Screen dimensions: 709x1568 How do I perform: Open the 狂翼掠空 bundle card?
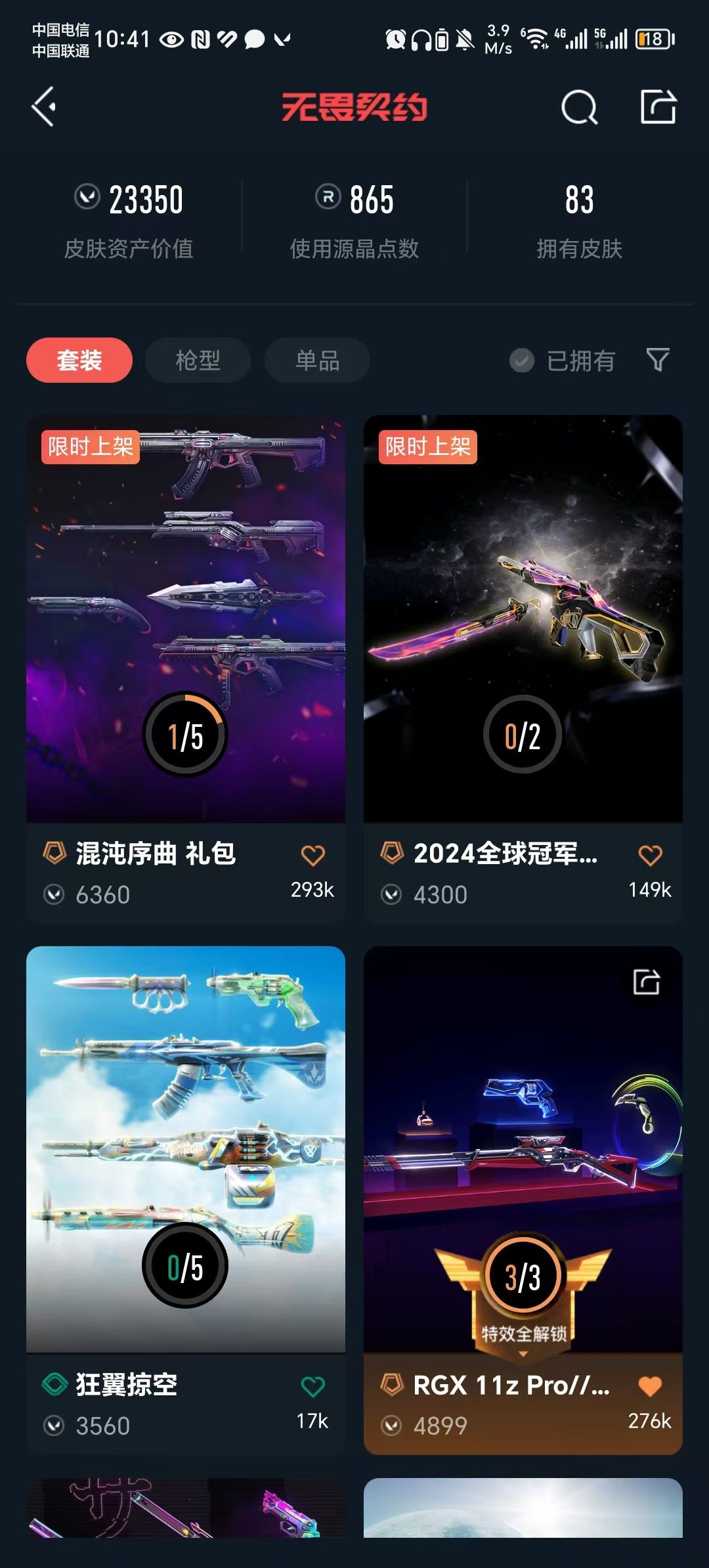coord(186,1149)
